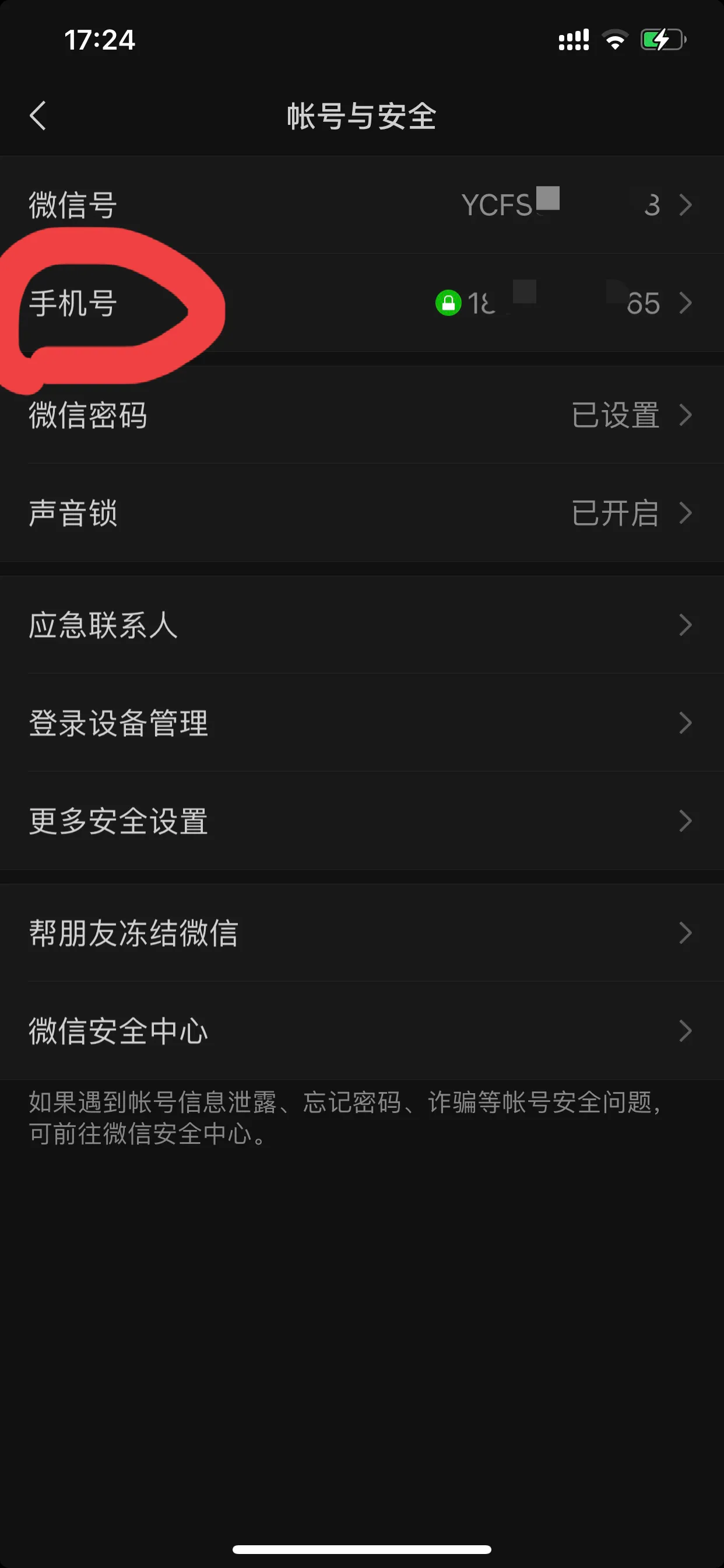Open the 声音锁 voice lock settings
This screenshot has width=724, height=1568.
(x=361, y=513)
